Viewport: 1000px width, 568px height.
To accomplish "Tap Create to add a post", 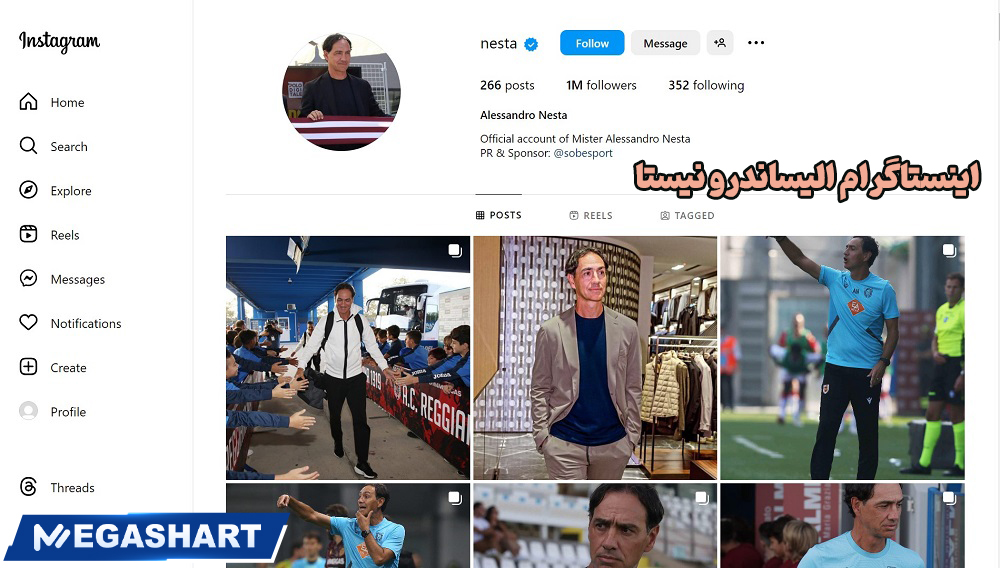I will pyautogui.click(x=68, y=367).
